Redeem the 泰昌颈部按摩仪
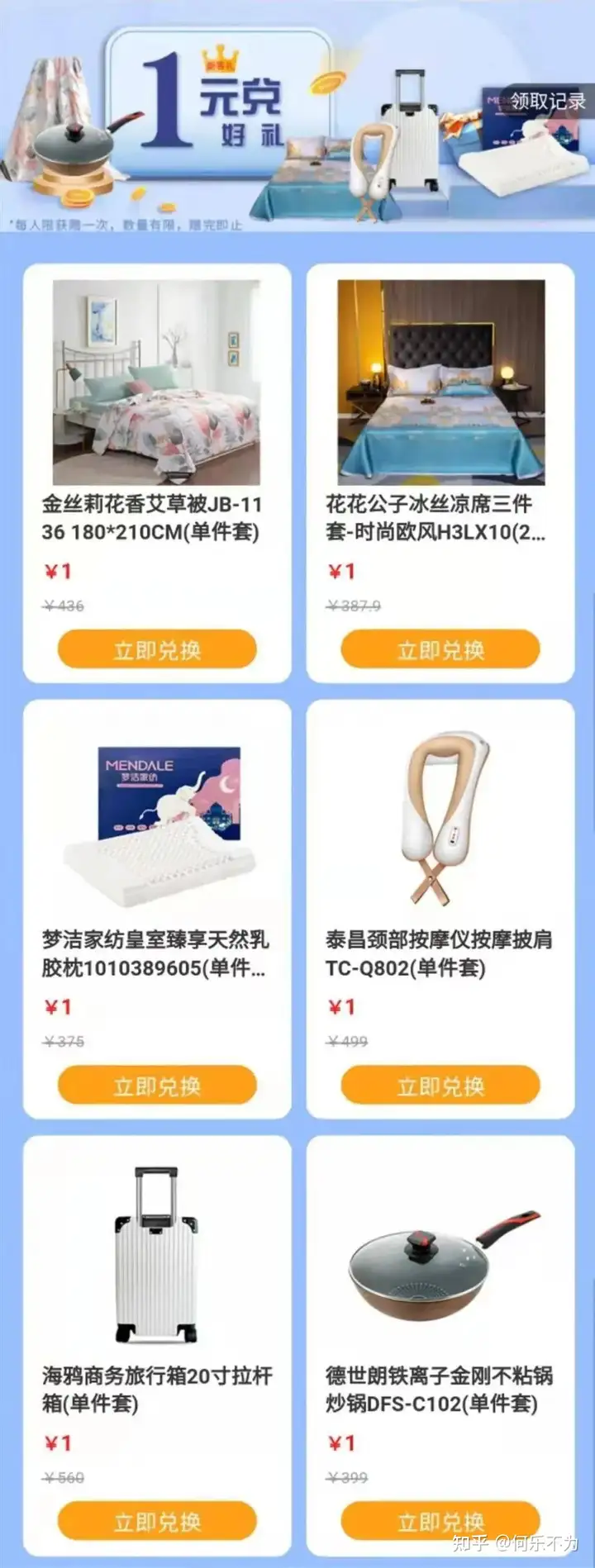 click(440, 1086)
